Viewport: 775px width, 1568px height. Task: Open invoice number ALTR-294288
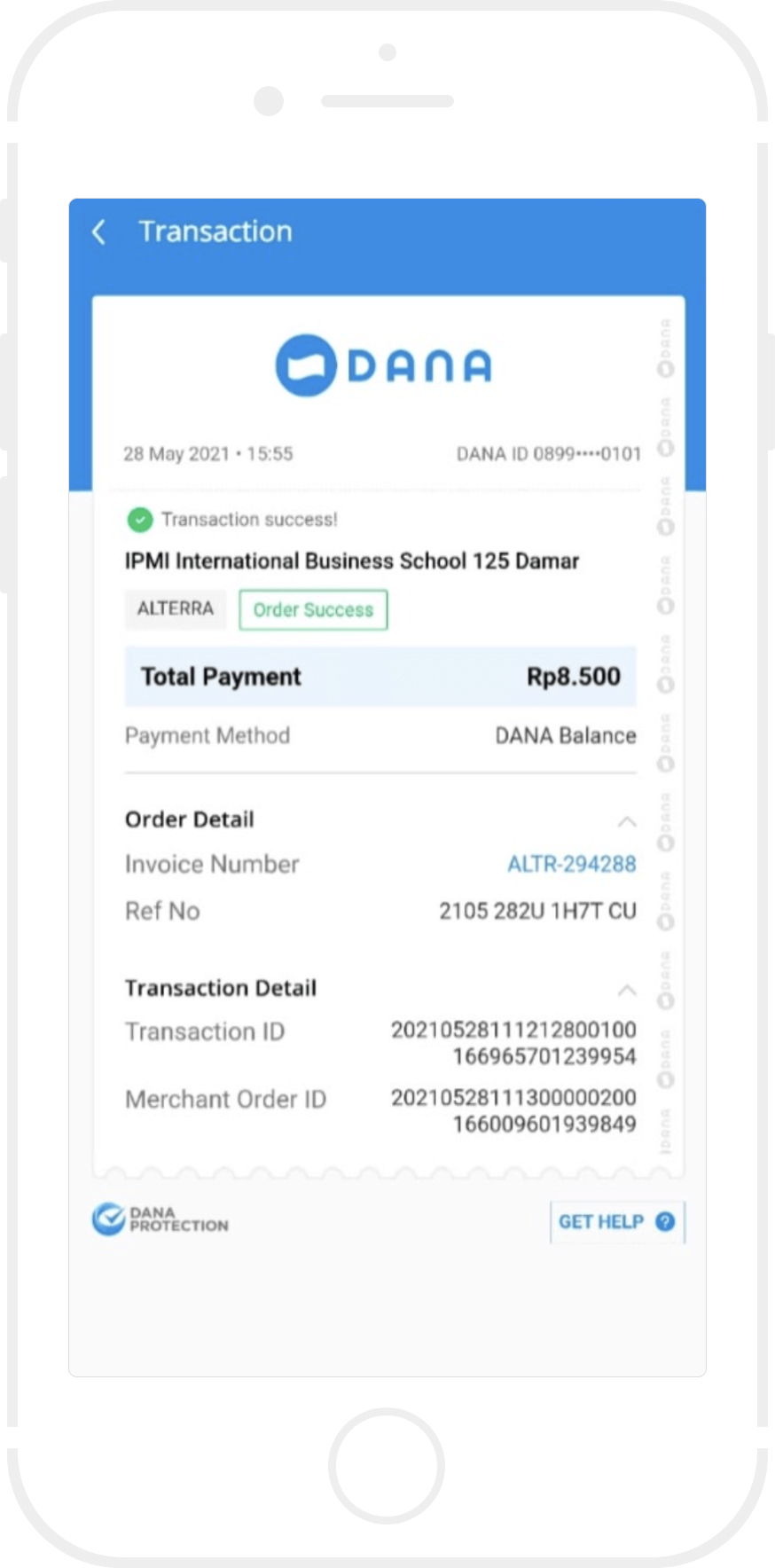coord(571,864)
